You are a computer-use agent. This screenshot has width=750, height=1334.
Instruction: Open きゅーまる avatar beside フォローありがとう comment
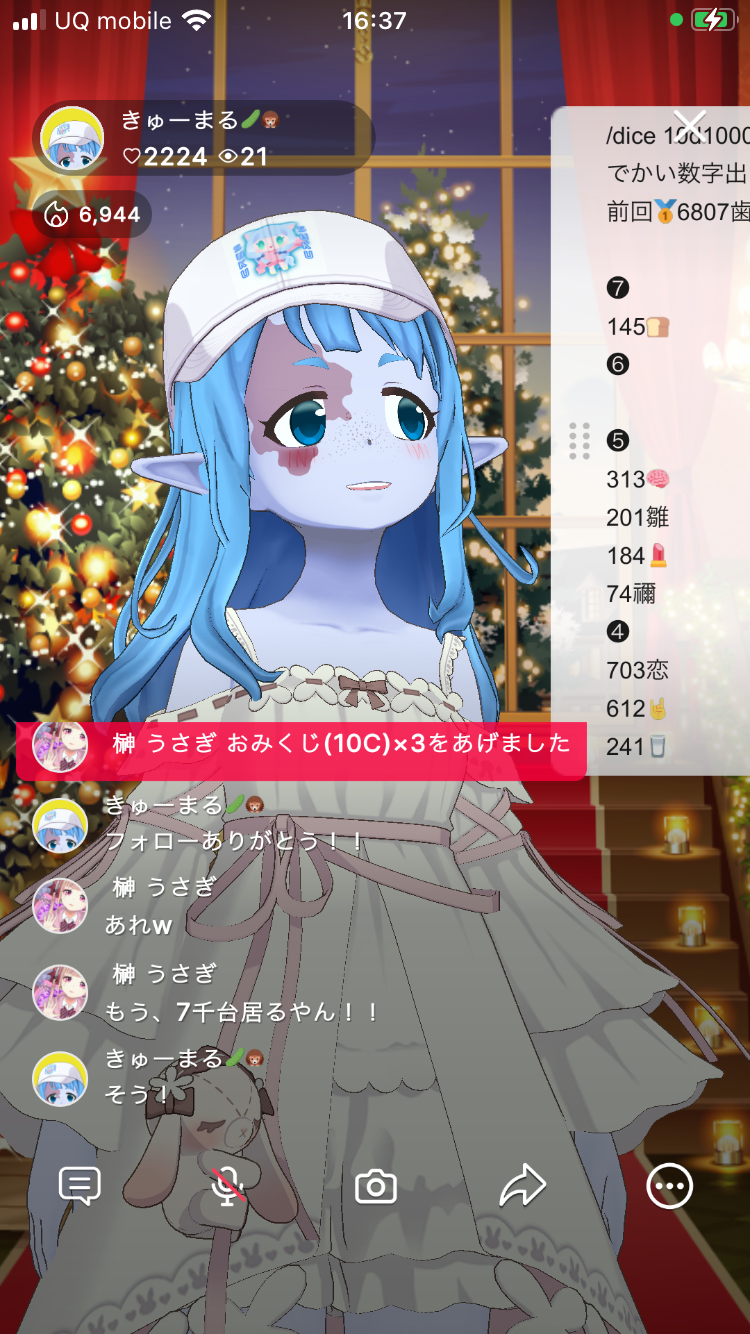click(x=60, y=826)
